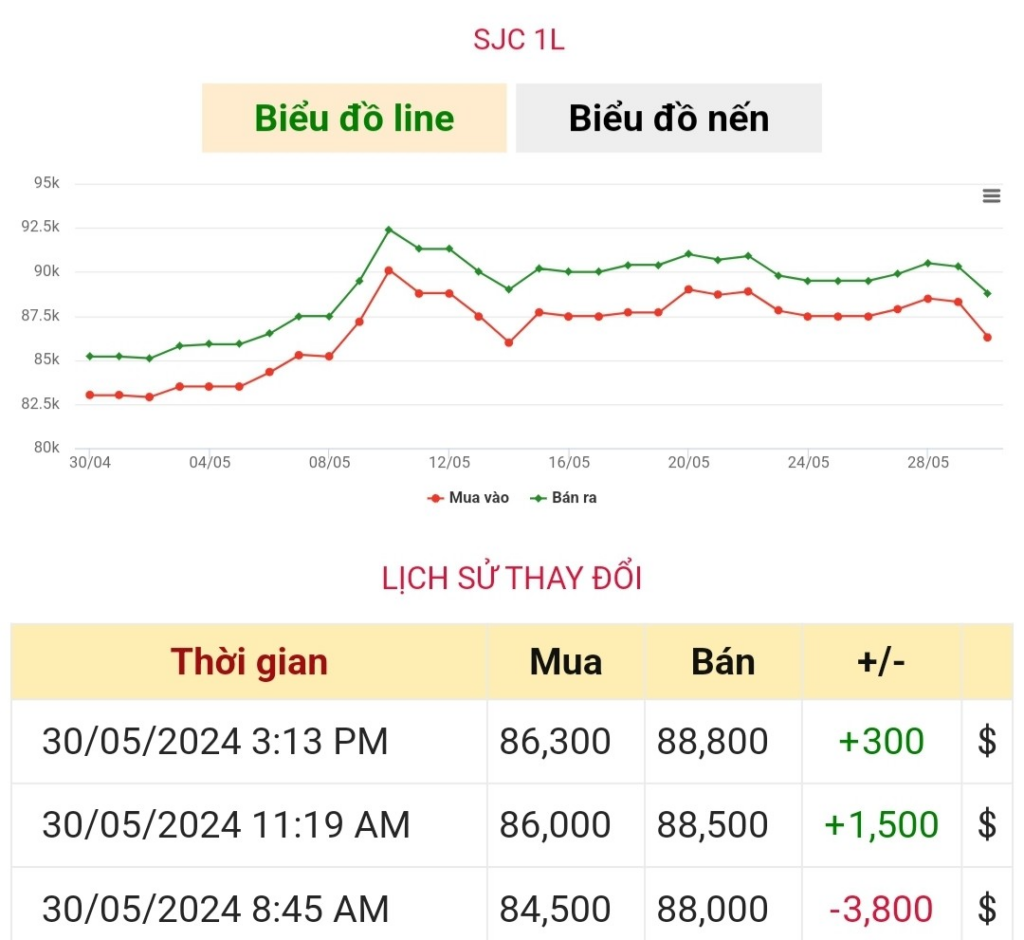Toggle the Mua vào series in legend

468,497
